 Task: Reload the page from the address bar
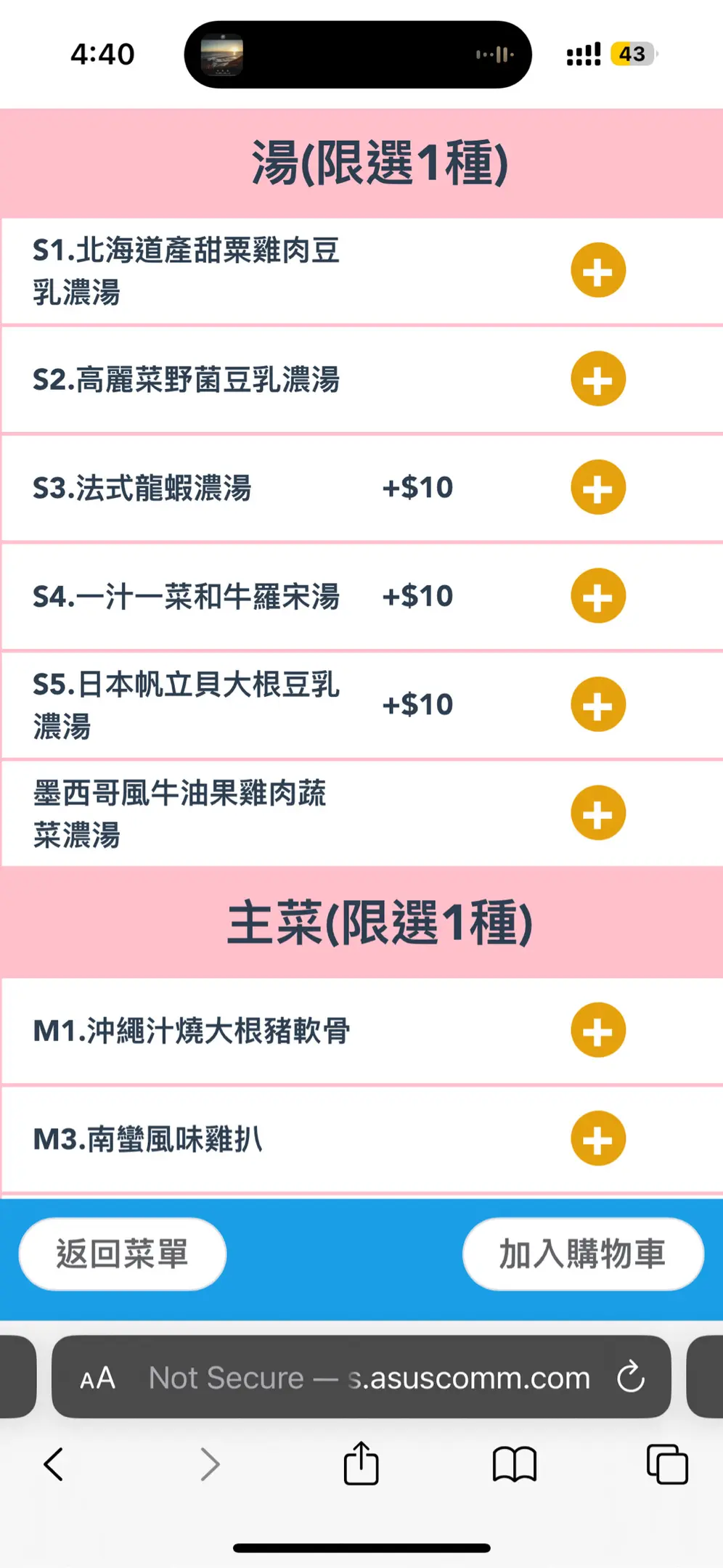tap(630, 1376)
